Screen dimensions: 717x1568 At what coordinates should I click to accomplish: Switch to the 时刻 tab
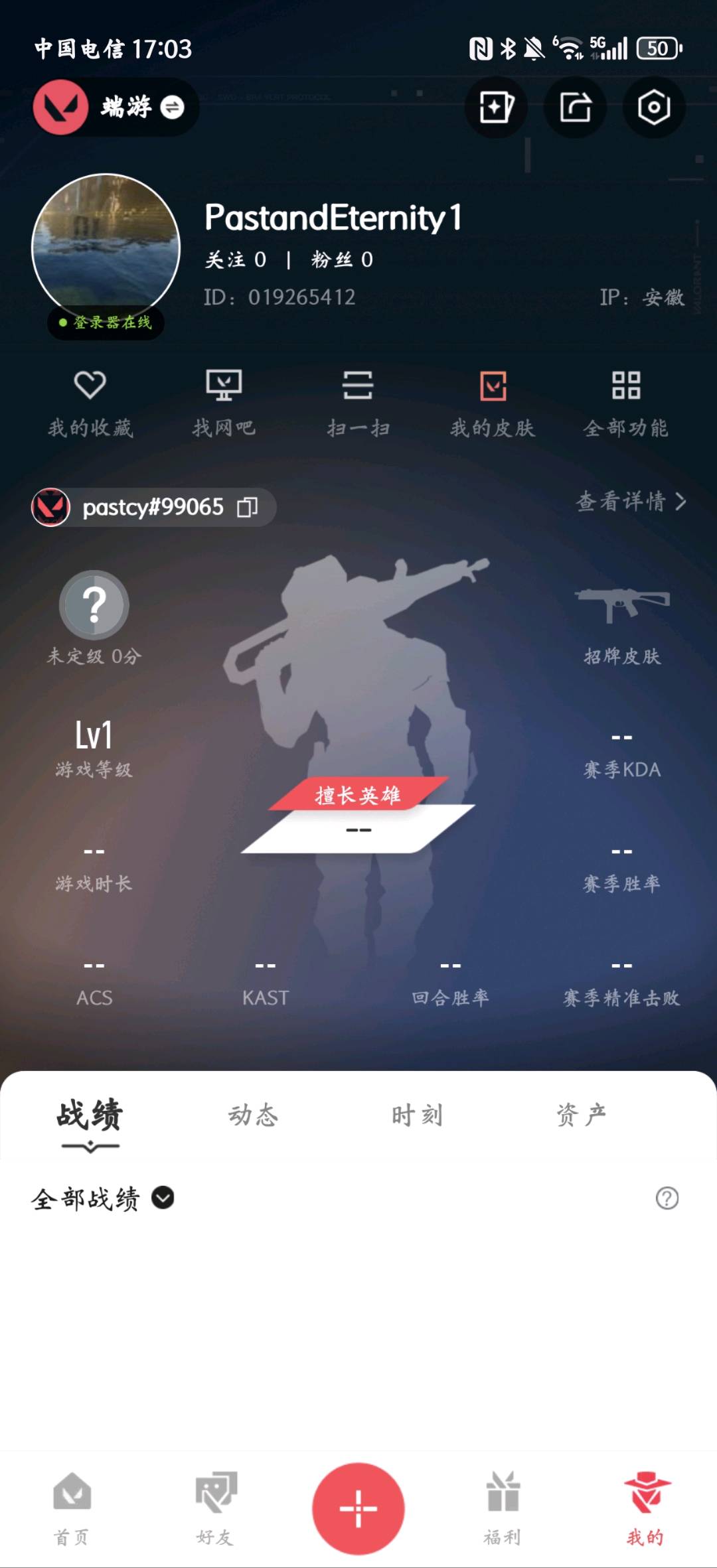(x=417, y=1115)
